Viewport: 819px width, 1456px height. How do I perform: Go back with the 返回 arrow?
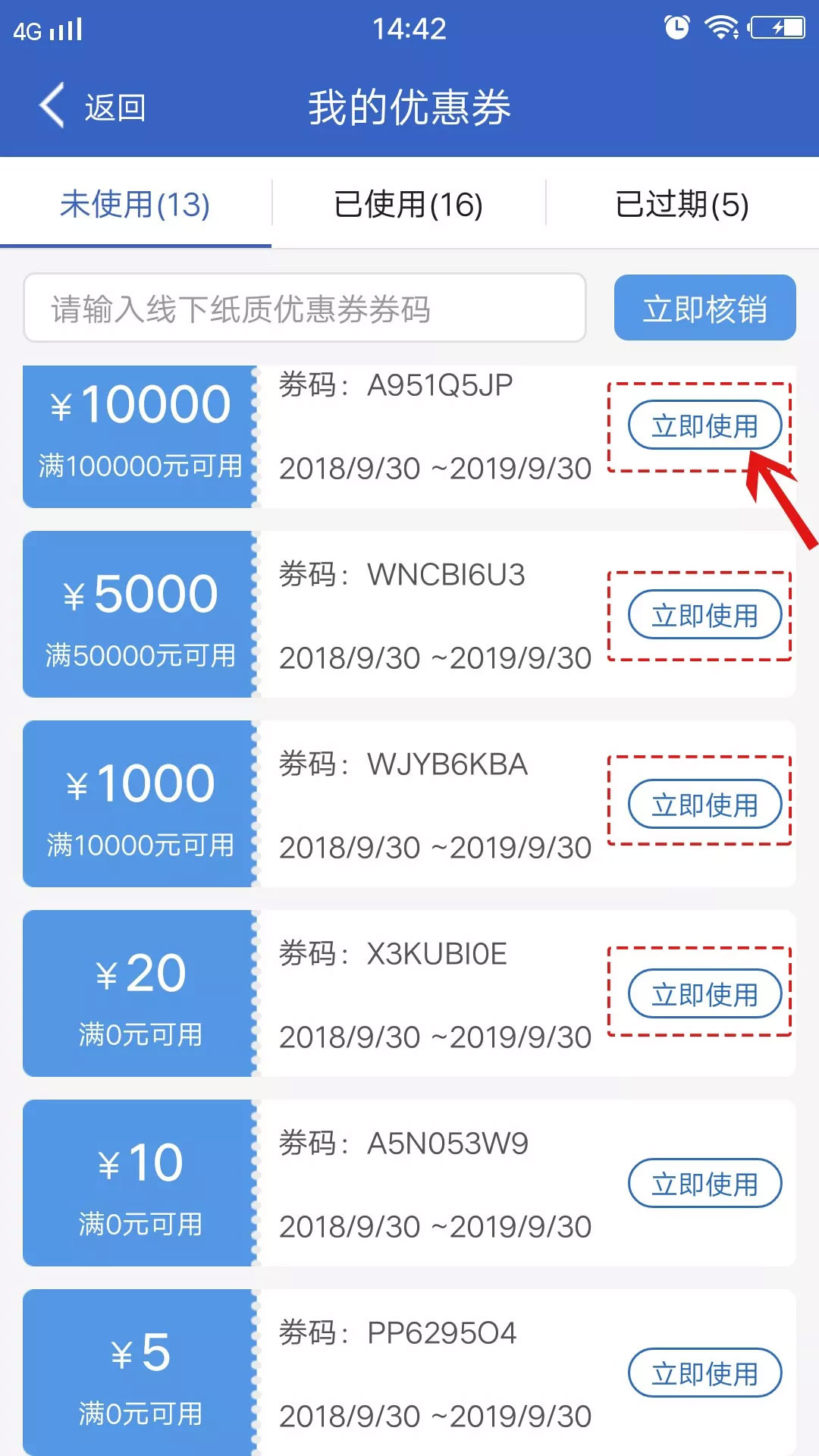(x=92, y=106)
